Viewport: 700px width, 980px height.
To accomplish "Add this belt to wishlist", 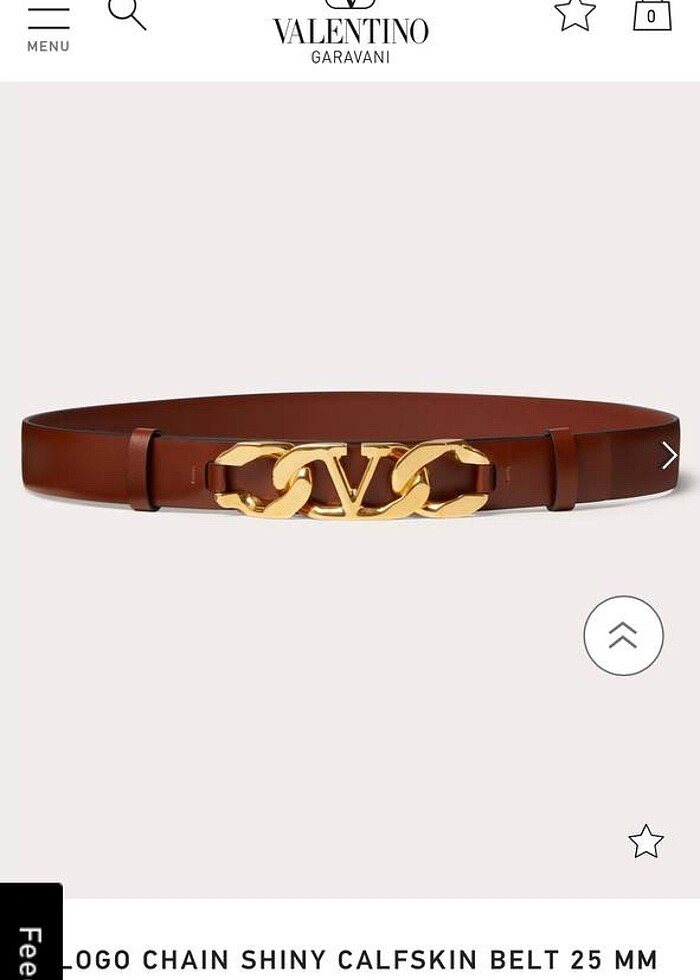I will tap(646, 841).
